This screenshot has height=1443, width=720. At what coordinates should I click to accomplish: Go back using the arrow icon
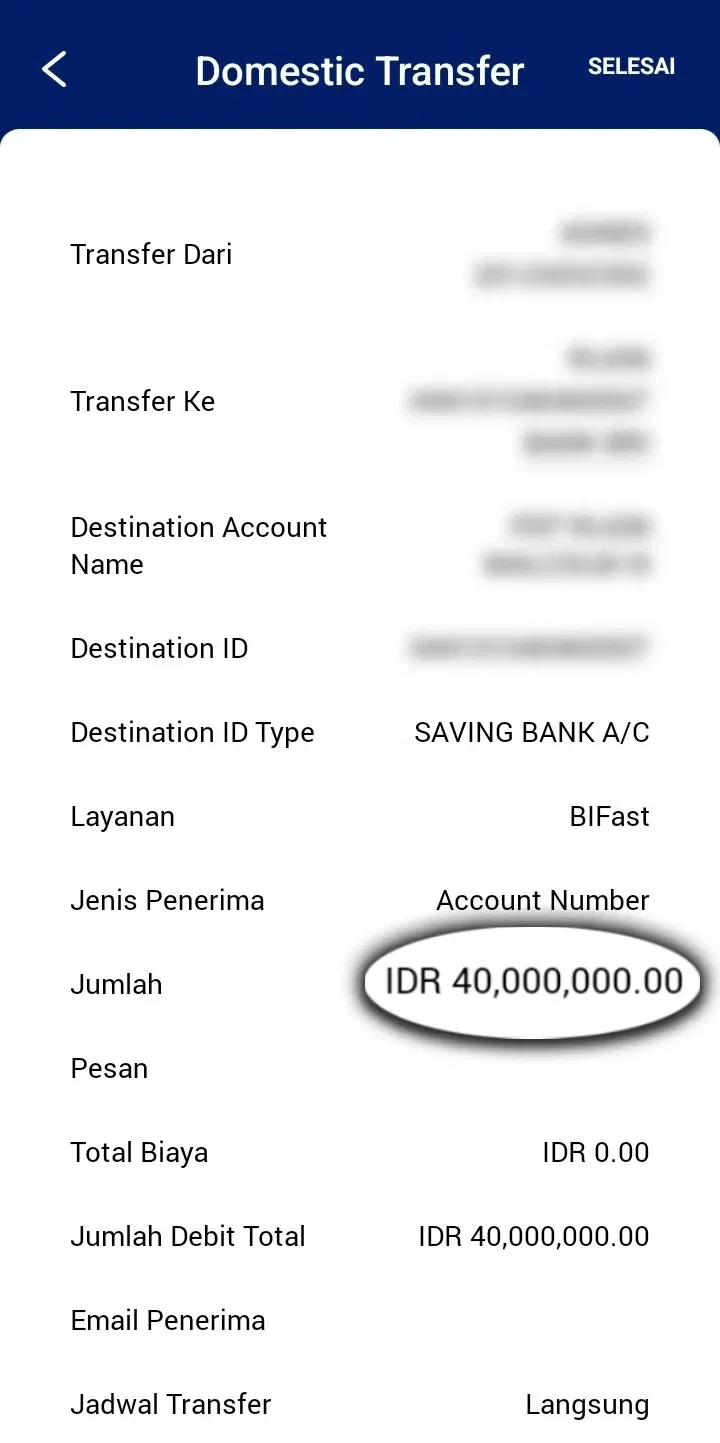[54, 70]
